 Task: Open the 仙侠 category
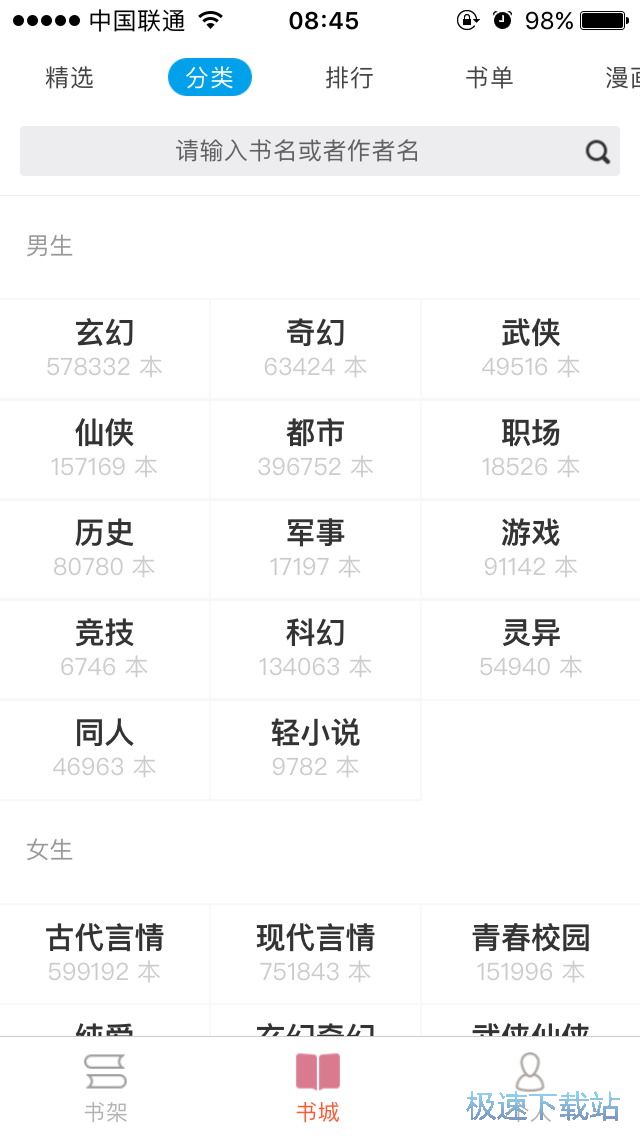[104, 448]
